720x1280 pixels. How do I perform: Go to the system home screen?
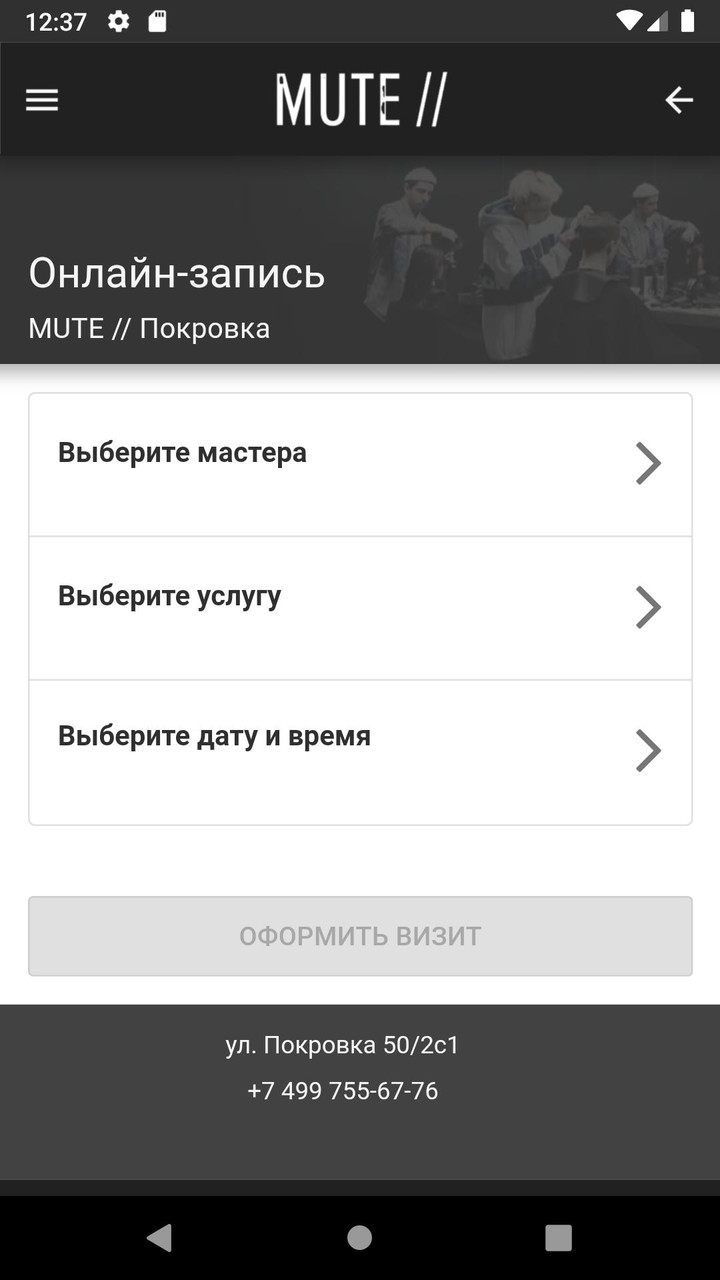360,1238
